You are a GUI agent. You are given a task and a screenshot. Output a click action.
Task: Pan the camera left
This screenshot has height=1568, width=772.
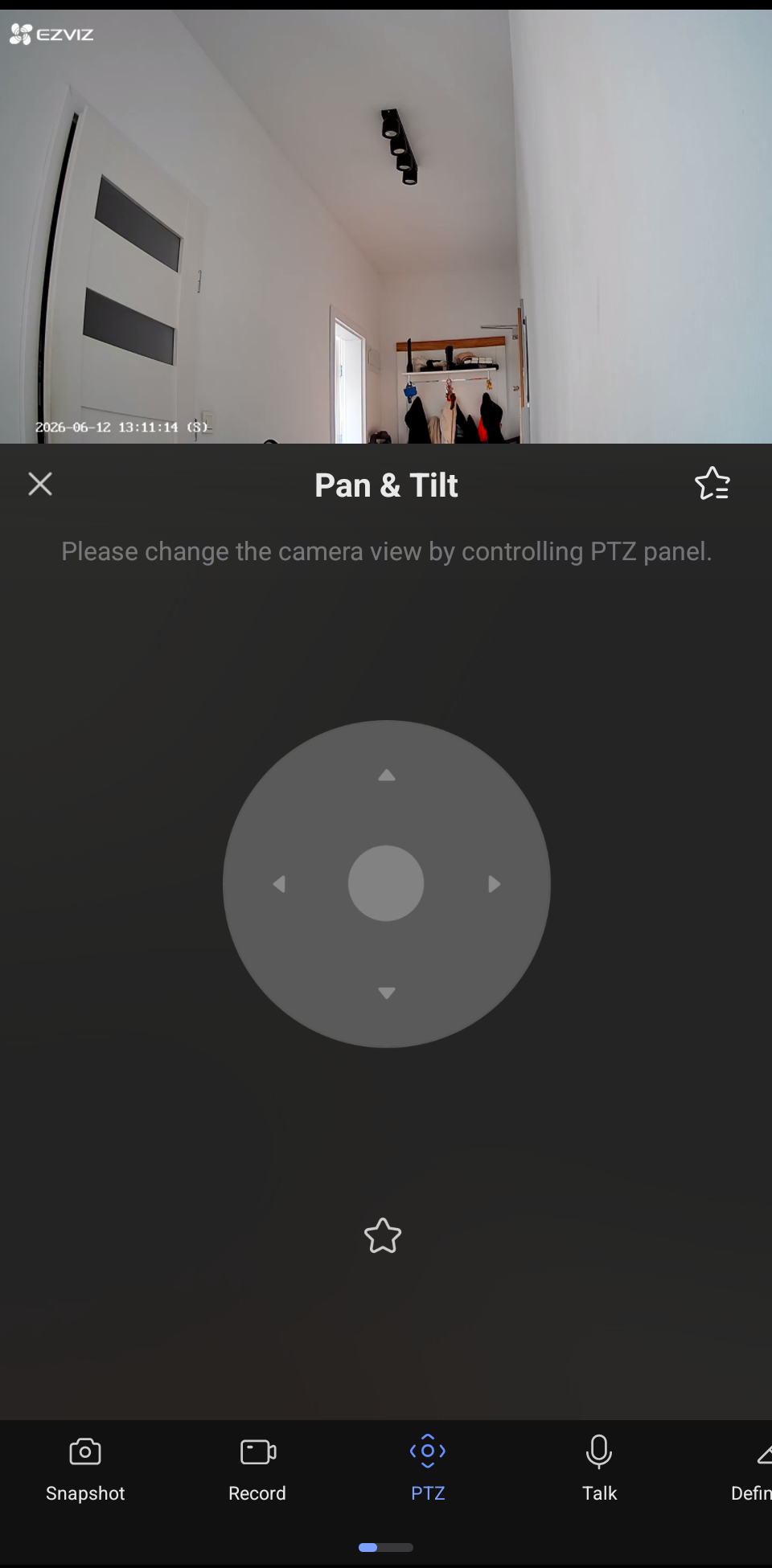point(279,884)
